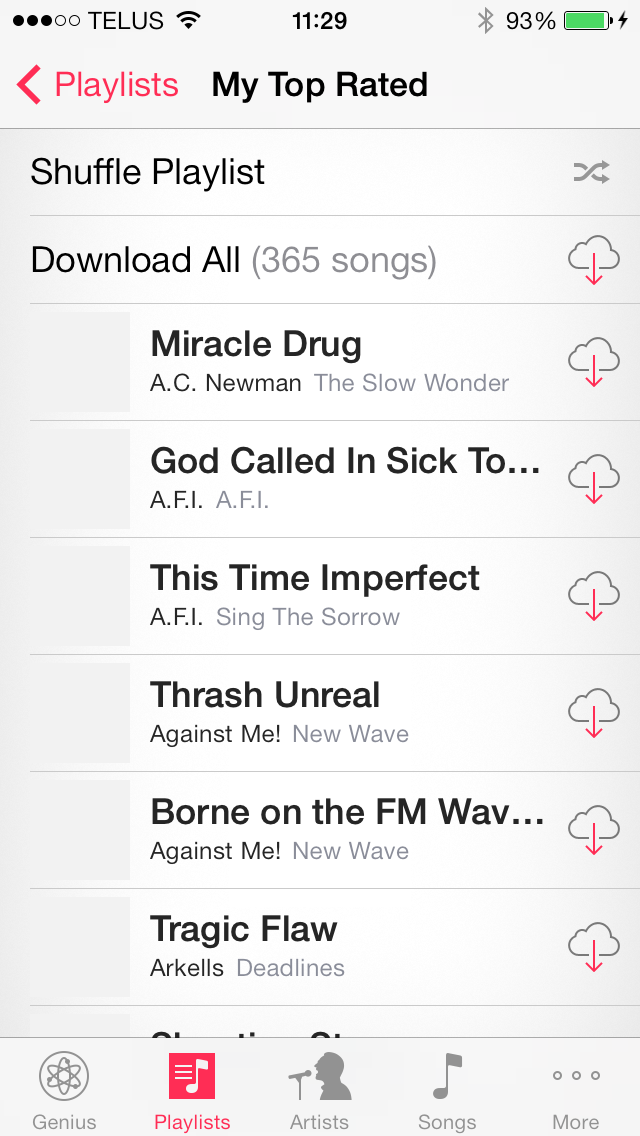
Task: Download the God Called In Sick song
Action: click(x=593, y=478)
